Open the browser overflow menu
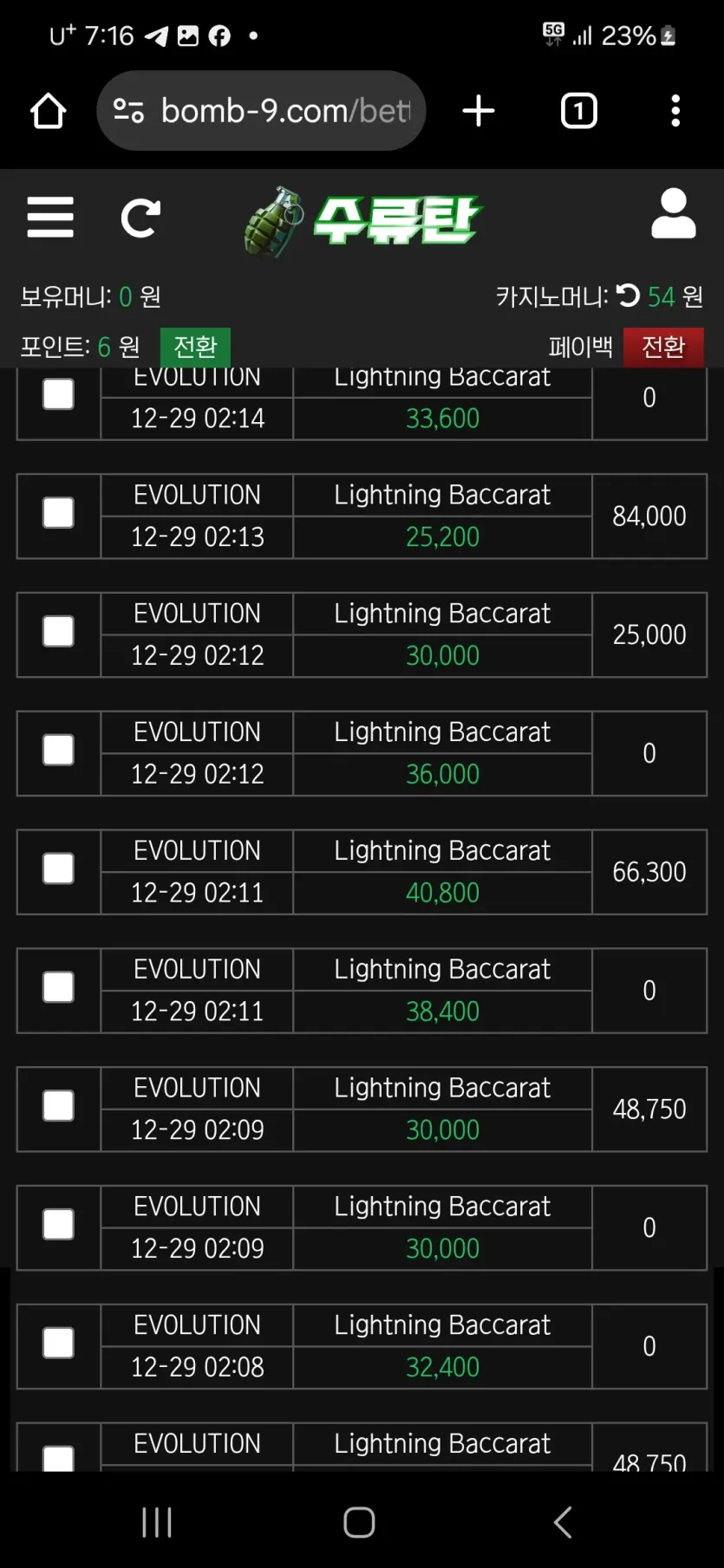This screenshot has height=1568, width=724. 675,111
